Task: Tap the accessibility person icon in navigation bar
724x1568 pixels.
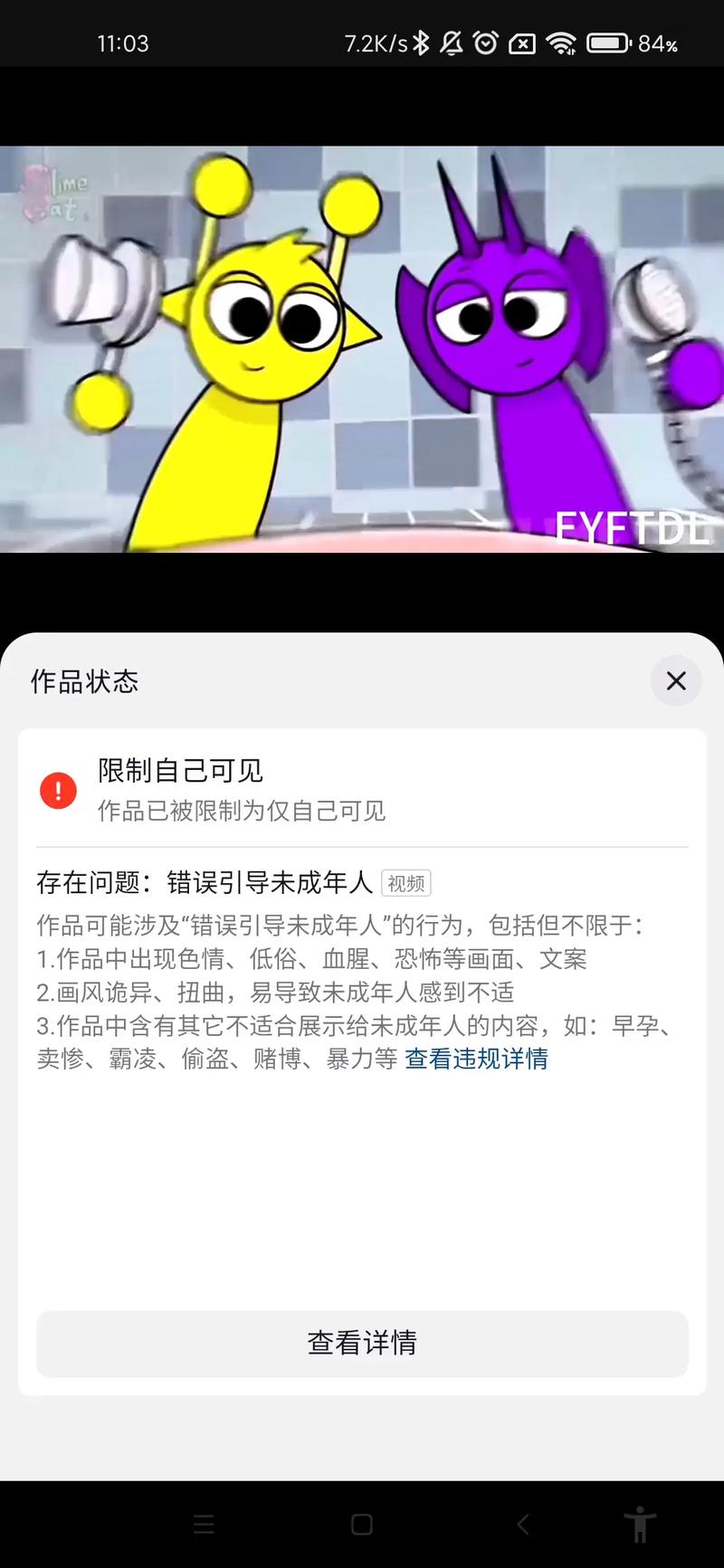Action: click(642, 1524)
